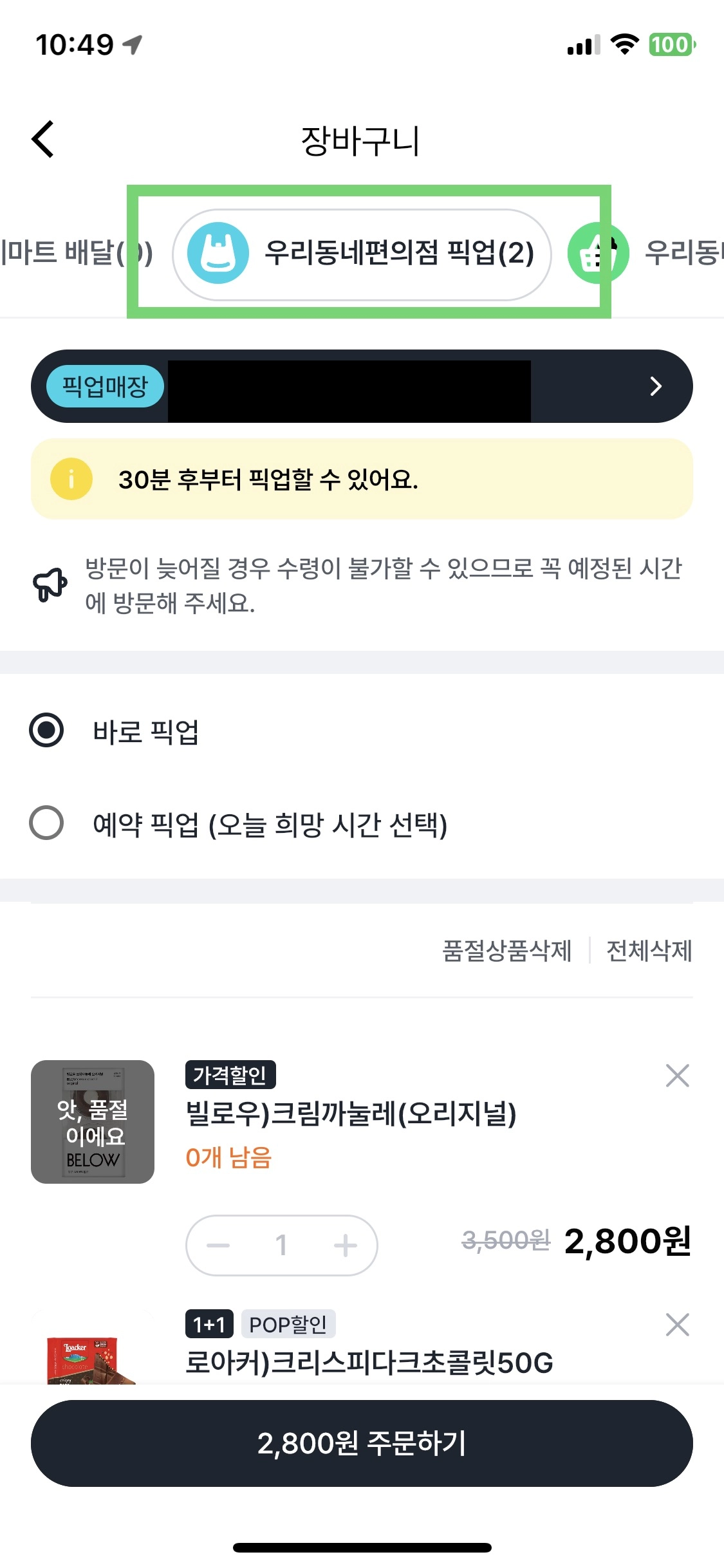The height and width of the screenshot is (1568, 724).
Task: Open the 픽업매장 store selector
Action: [362, 386]
